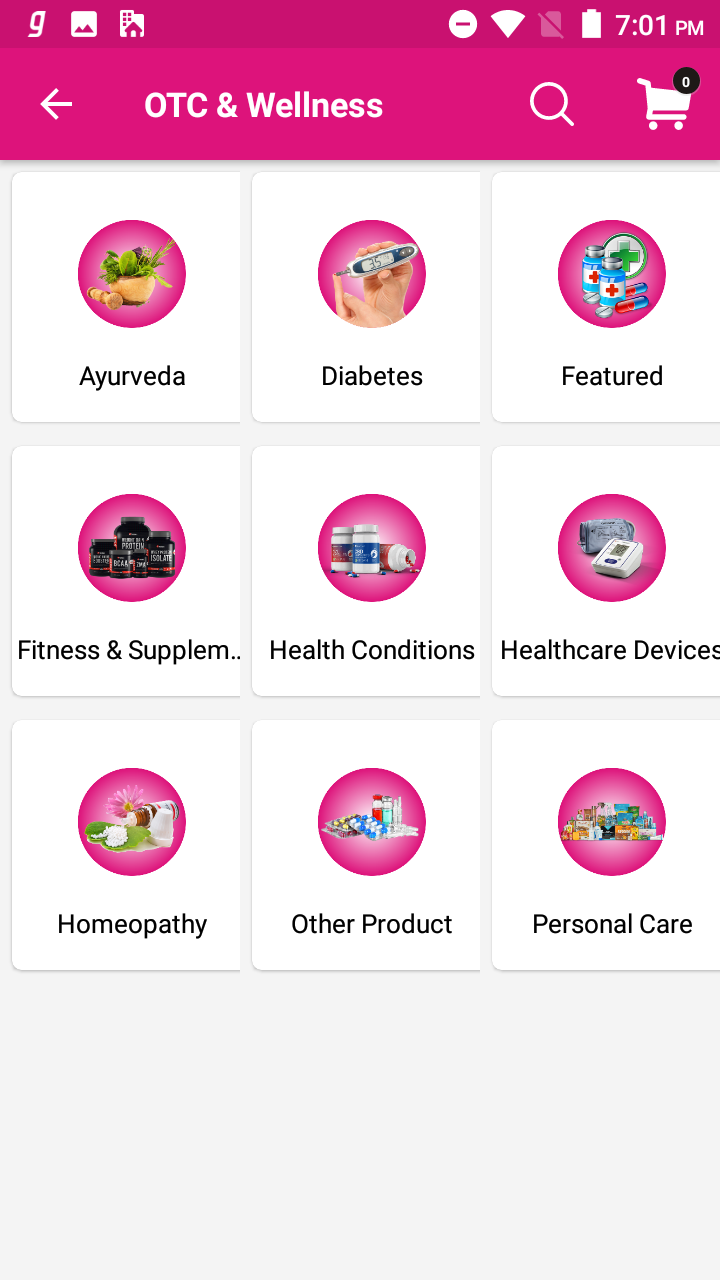This screenshot has height=1280, width=720.
Task: Browse the Personal Care category
Action: [x=606, y=845]
